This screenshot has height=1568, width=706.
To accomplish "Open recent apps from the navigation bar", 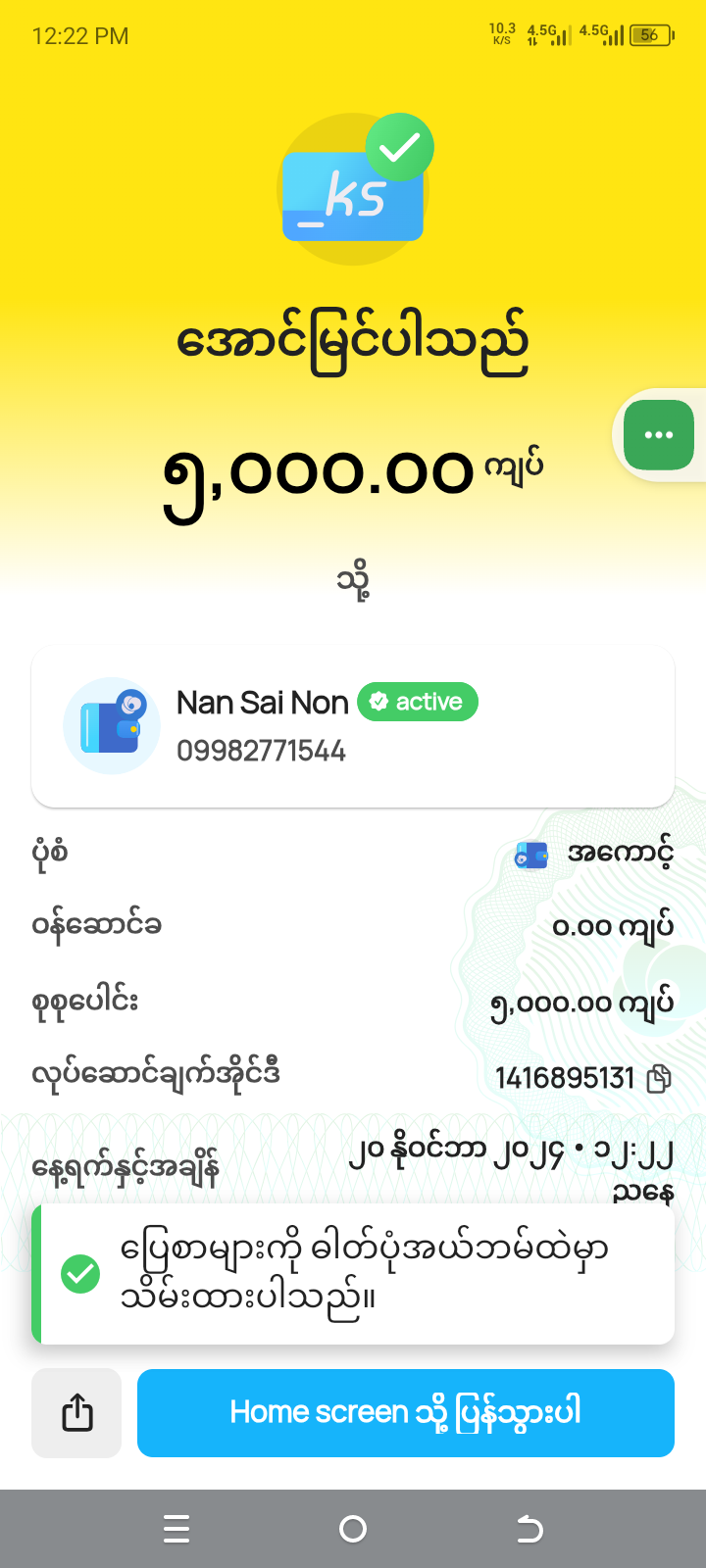I will coord(176,1529).
